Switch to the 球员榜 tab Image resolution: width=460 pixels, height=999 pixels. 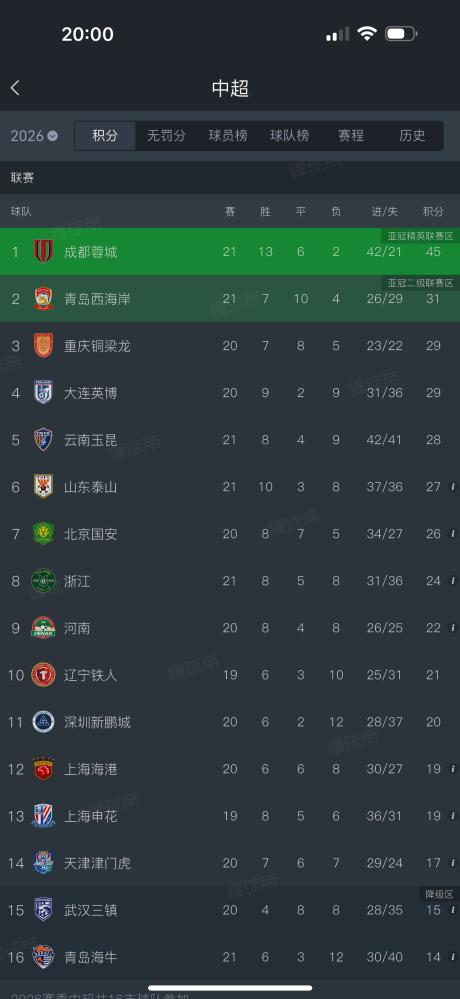point(227,136)
